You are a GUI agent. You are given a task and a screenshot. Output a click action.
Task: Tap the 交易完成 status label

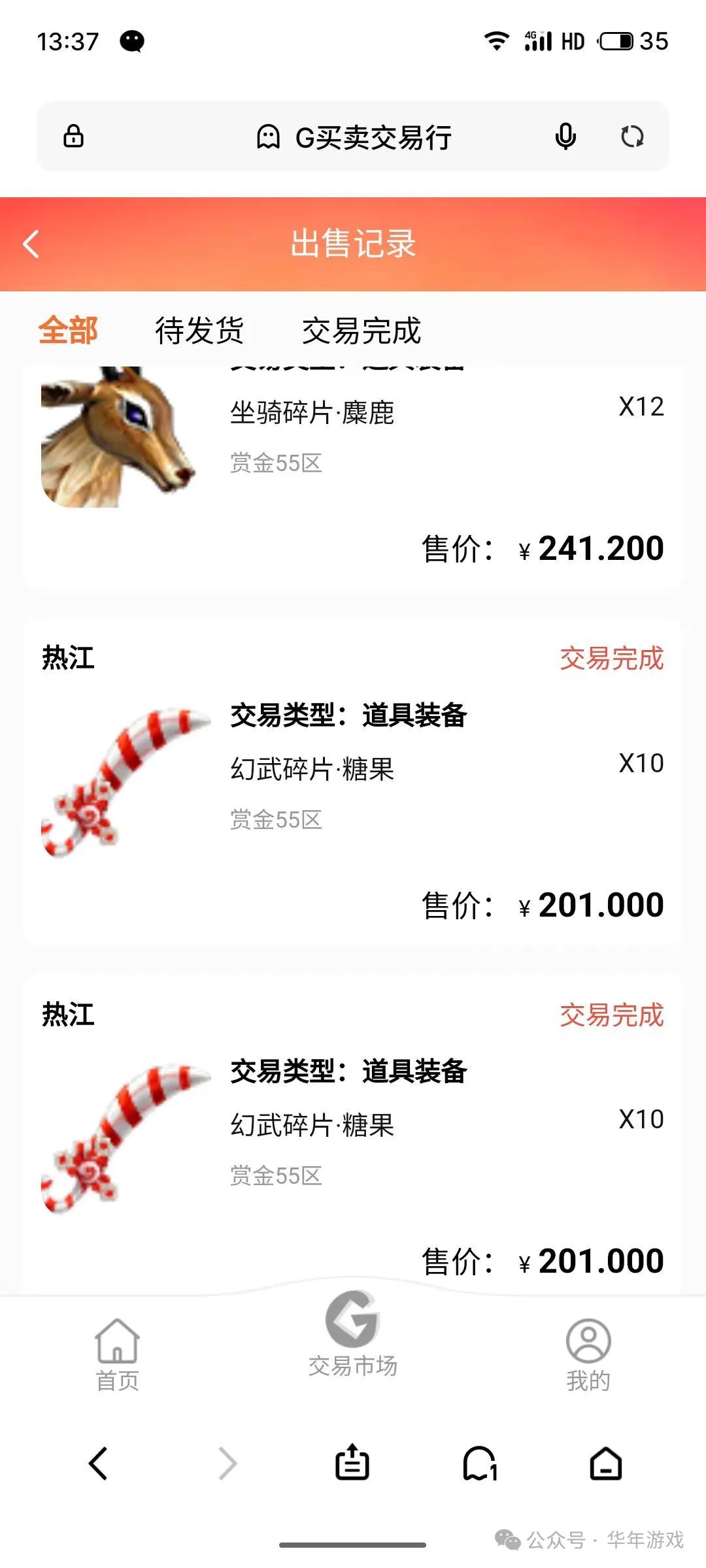(x=612, y=661)
